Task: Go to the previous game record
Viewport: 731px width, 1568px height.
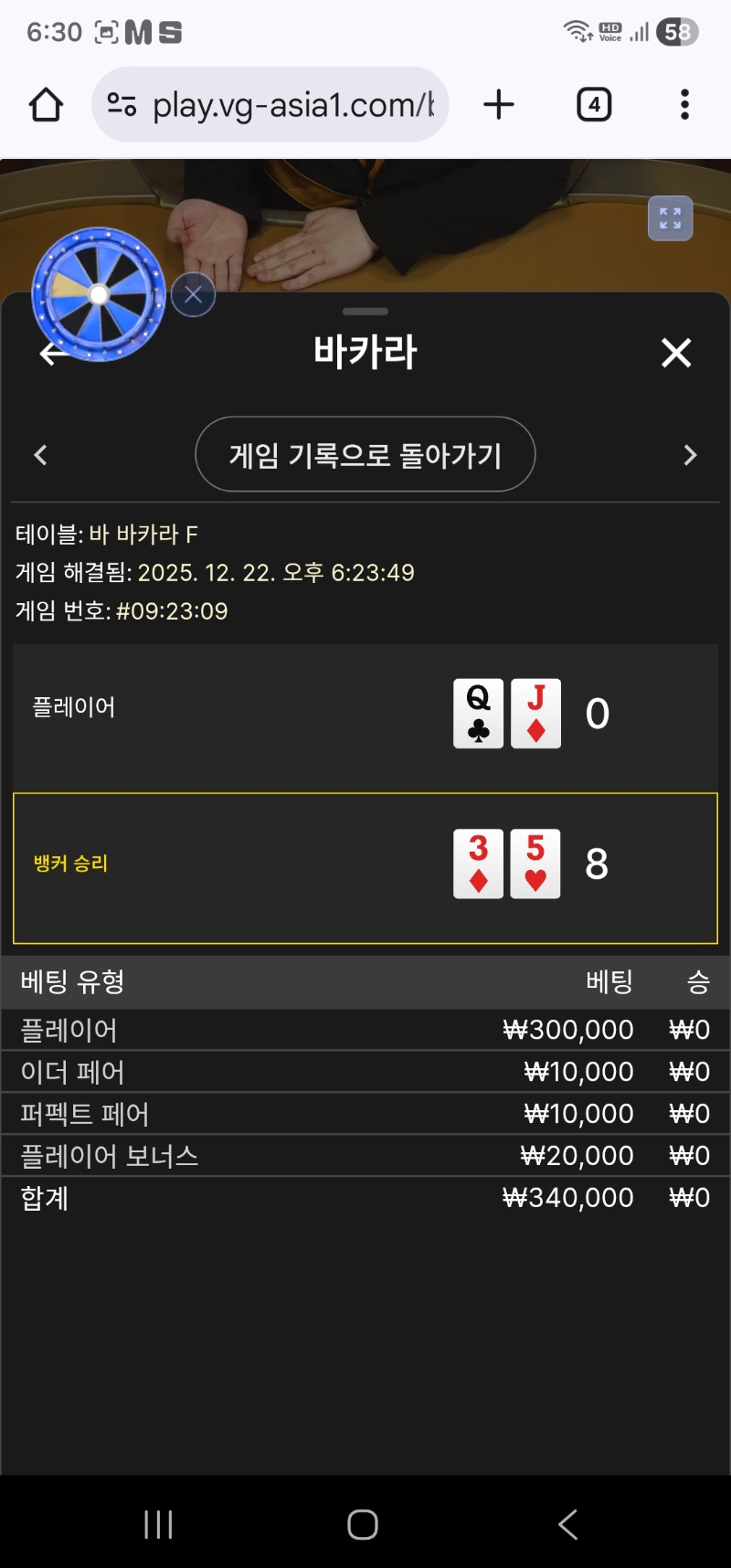Action: [x=40, y=455]
